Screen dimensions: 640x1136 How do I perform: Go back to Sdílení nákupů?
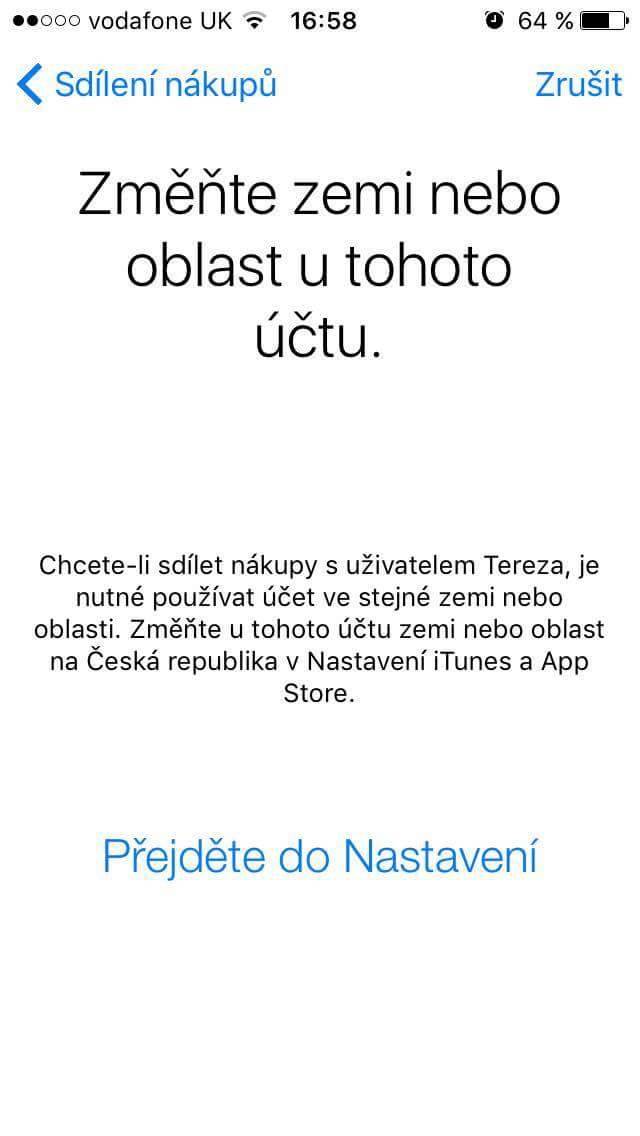tap(146, 85)
